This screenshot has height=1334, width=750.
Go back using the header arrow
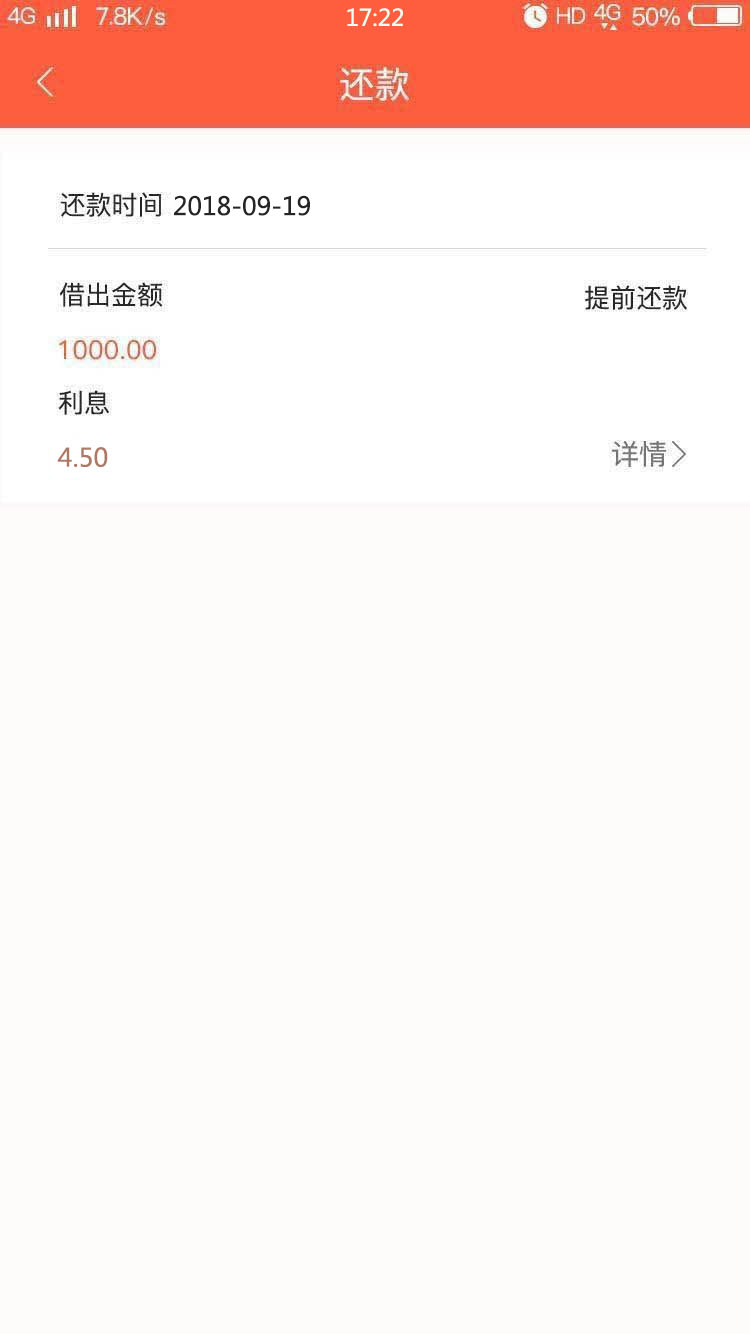pos(45,83)
